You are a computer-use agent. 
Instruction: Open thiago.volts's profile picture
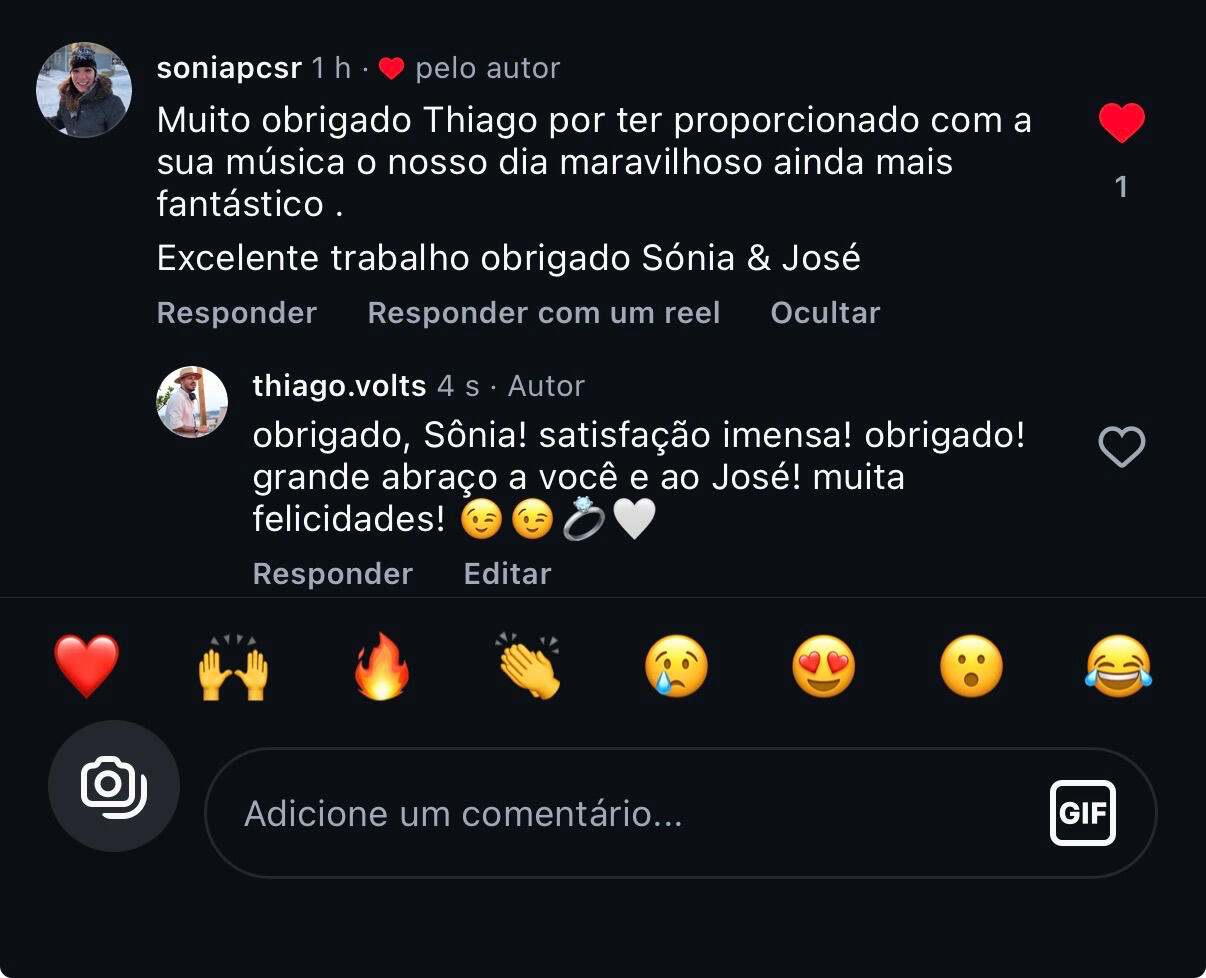[x=192, y=402]
